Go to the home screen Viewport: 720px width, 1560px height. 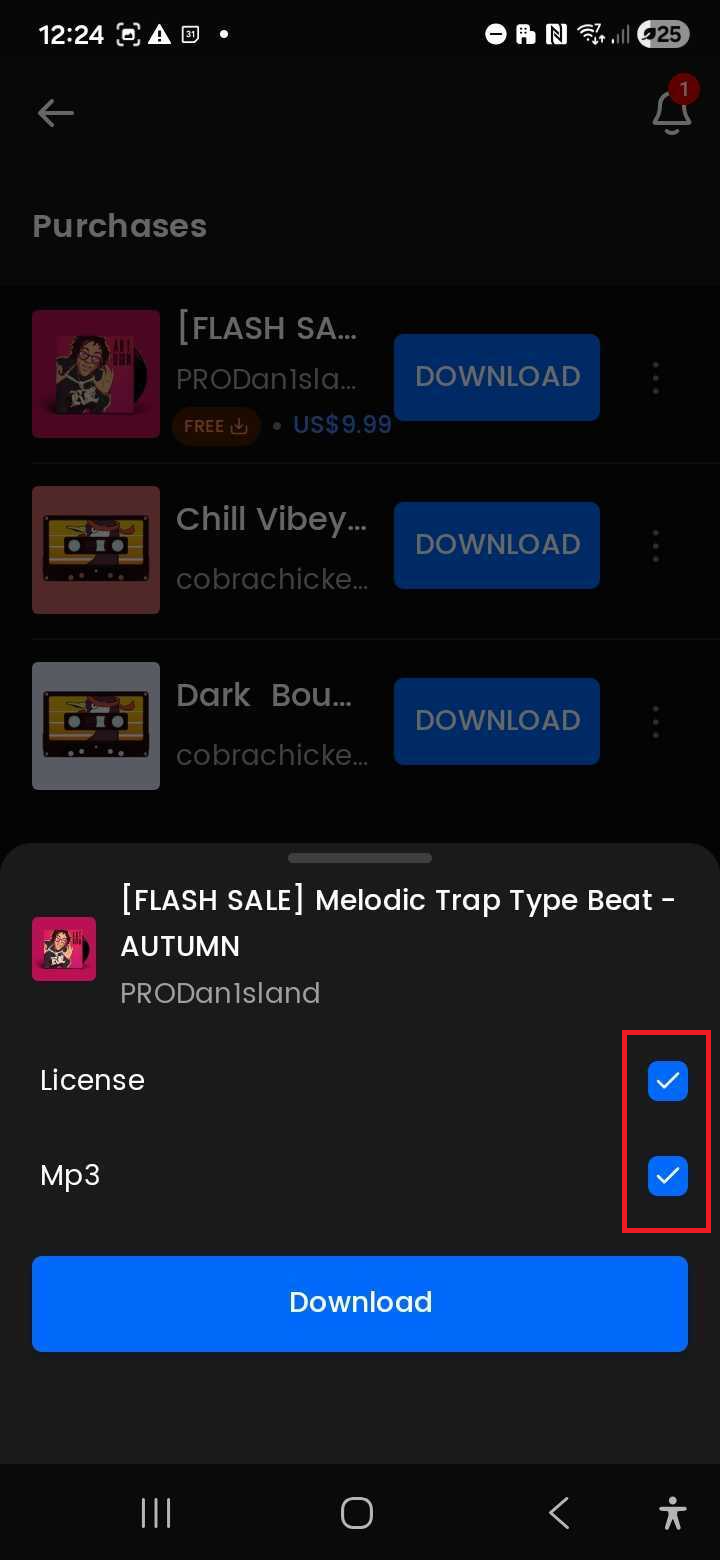pyautogui.click(x=357, y=1513)
